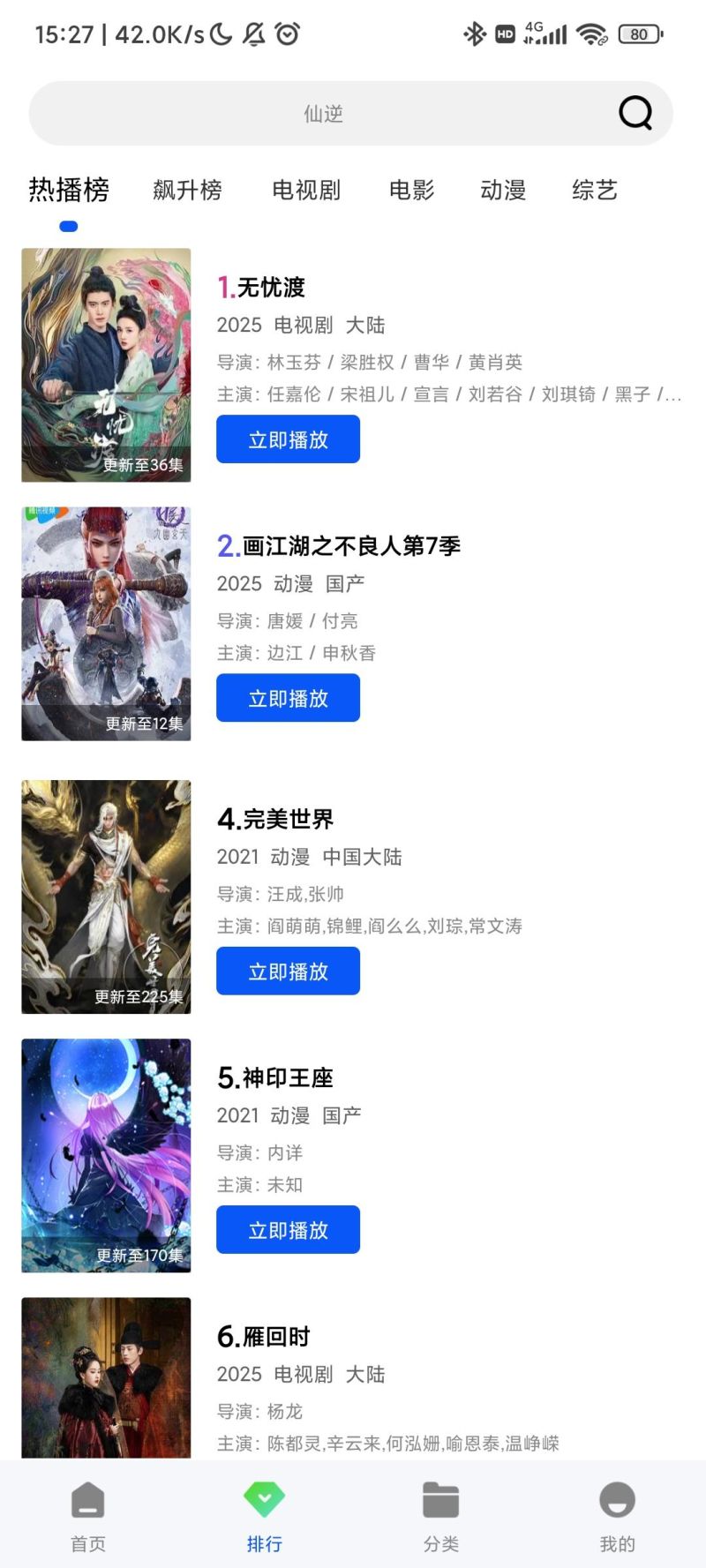Switch to the 综艺 tab
Screen dimensions: 706x1568
[x=594, y=190]
